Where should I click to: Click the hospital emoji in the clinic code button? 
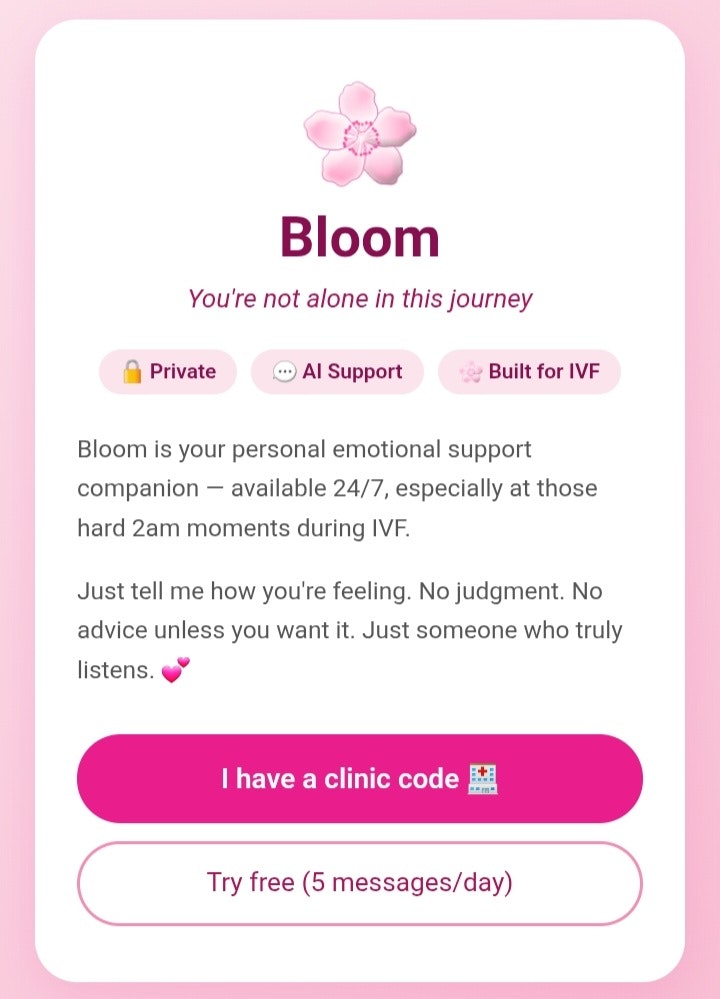click(482, 779)
